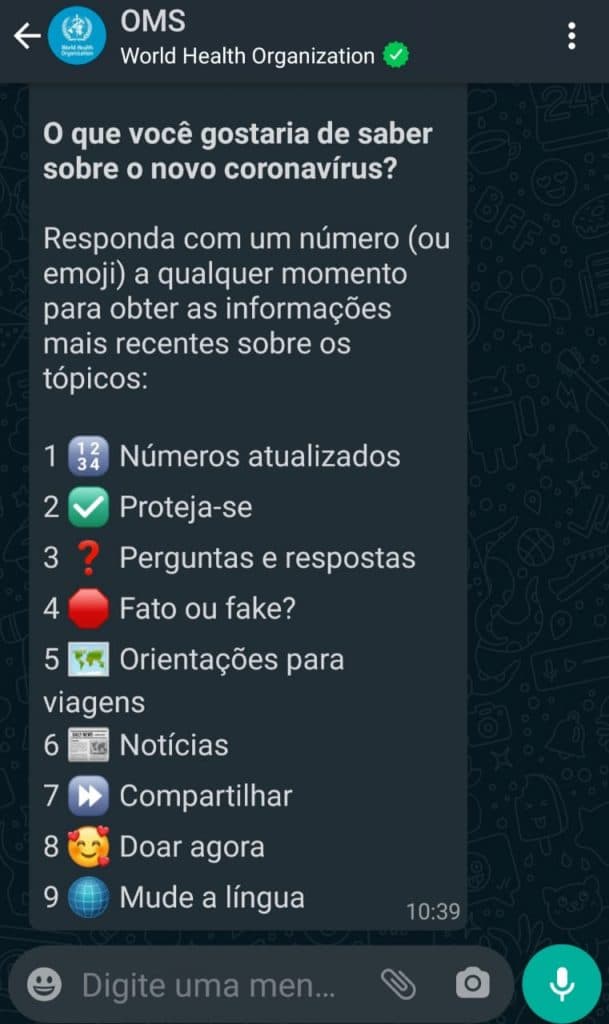609x1024 pixels.
Task: Open the camera from the input bar
Action: pos(472,984)
